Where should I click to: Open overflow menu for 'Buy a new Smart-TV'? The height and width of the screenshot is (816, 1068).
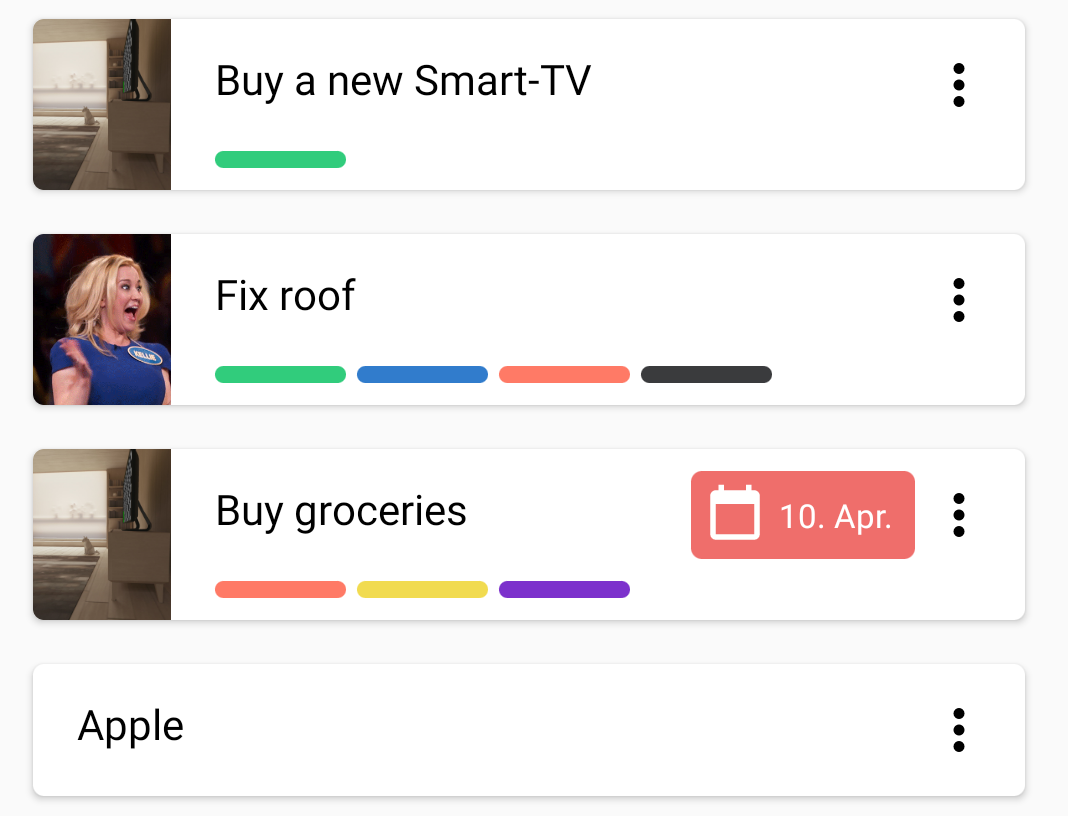pos(958,85)
